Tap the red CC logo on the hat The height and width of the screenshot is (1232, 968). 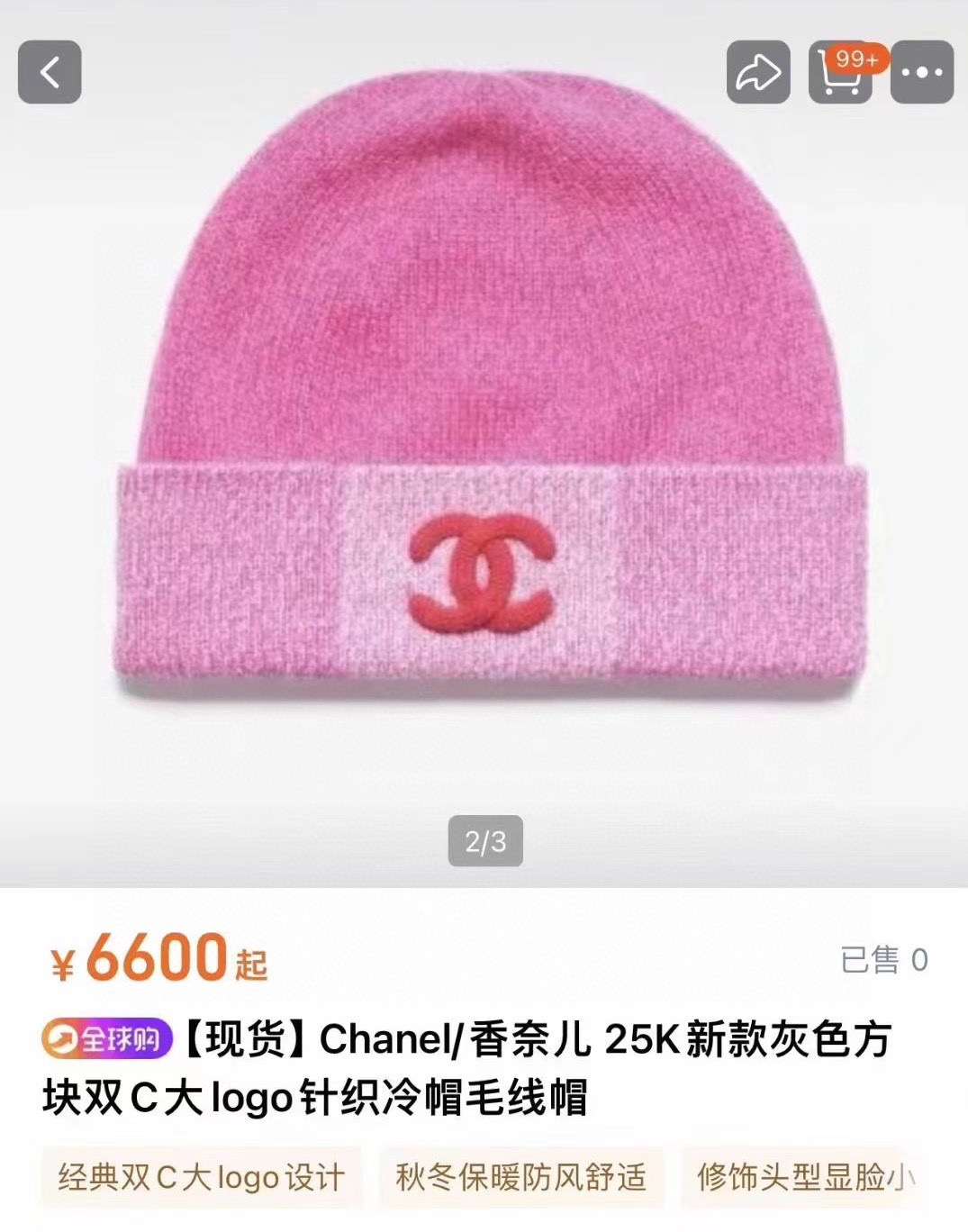482,572
